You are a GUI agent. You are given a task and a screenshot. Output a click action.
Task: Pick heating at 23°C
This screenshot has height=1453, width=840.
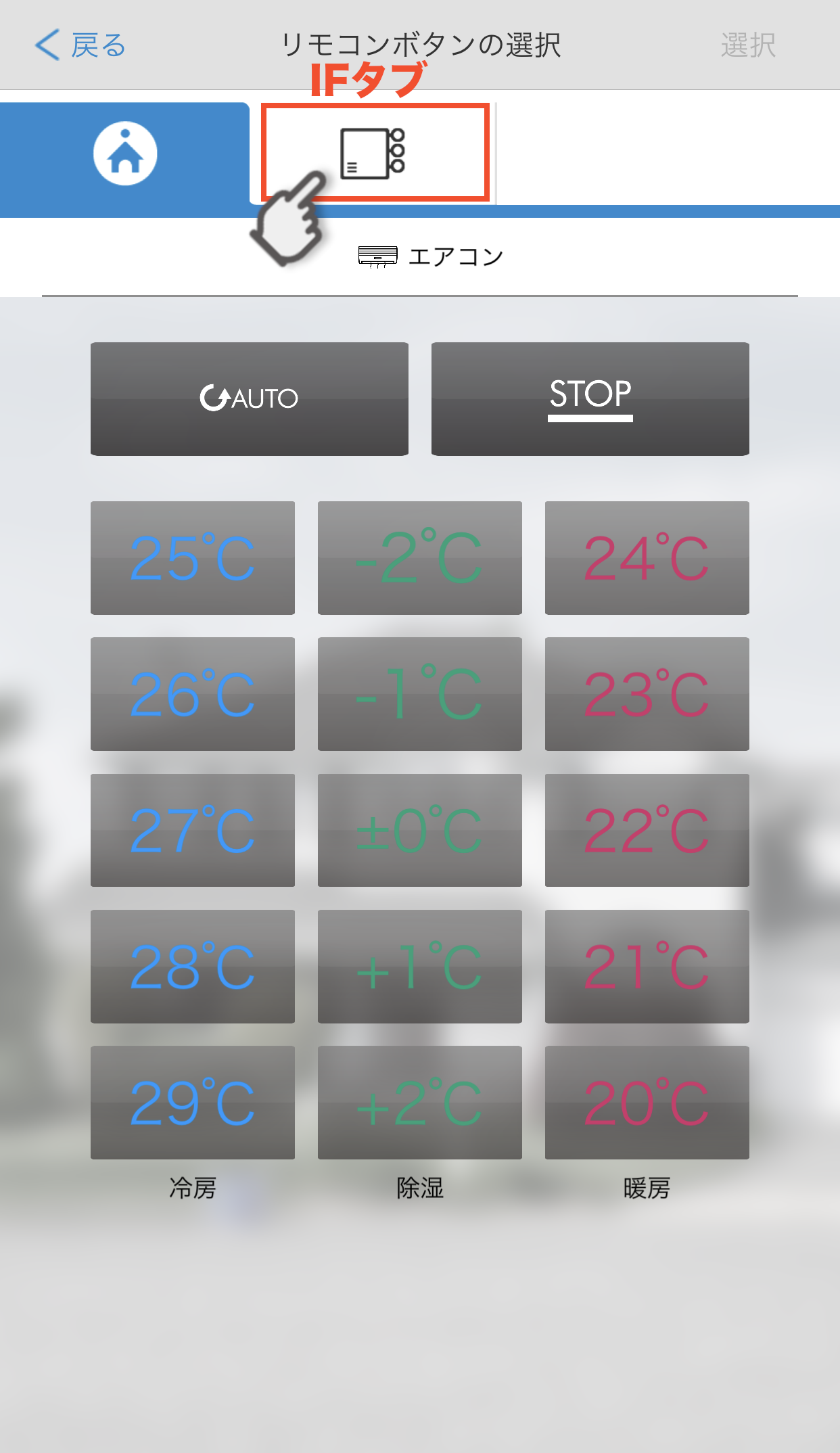[647, 694]
